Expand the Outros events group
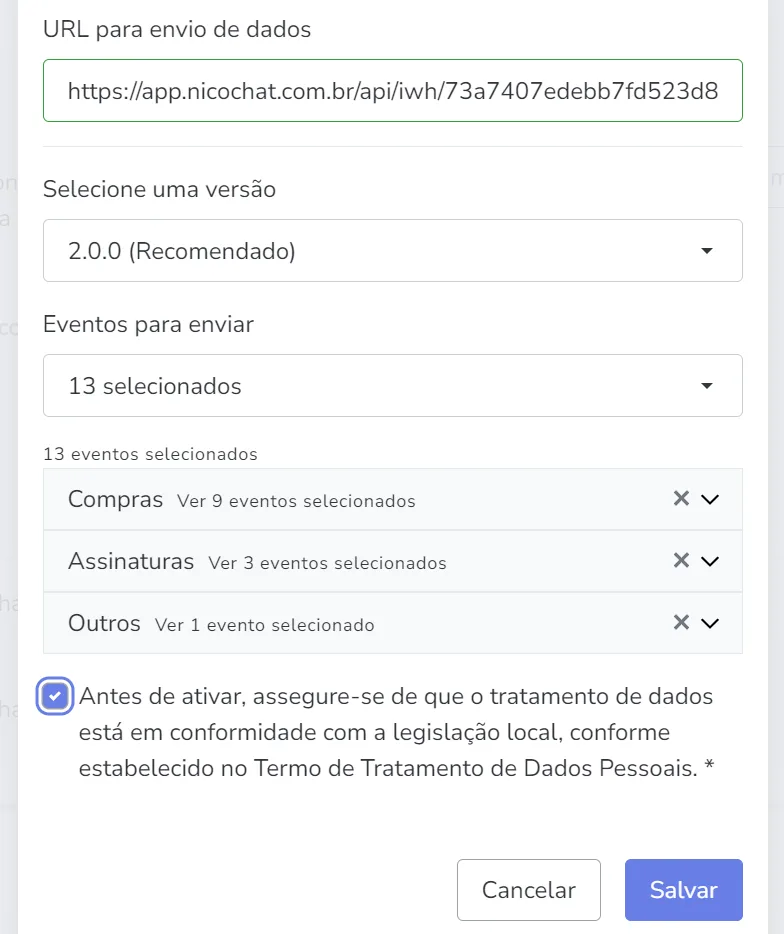 tap(710, 623)
